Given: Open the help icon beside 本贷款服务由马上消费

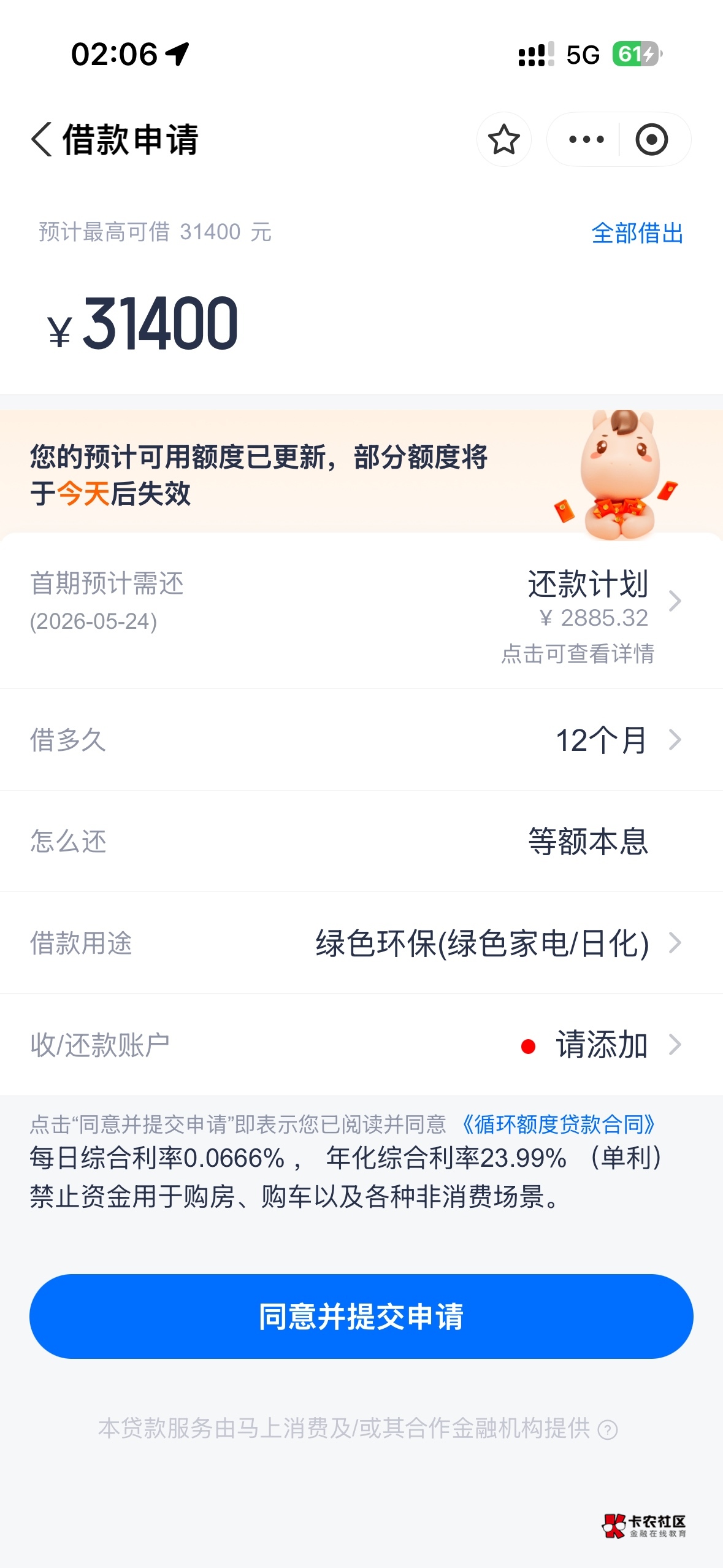Looking at the screenshot, I should click(608, 1430).
